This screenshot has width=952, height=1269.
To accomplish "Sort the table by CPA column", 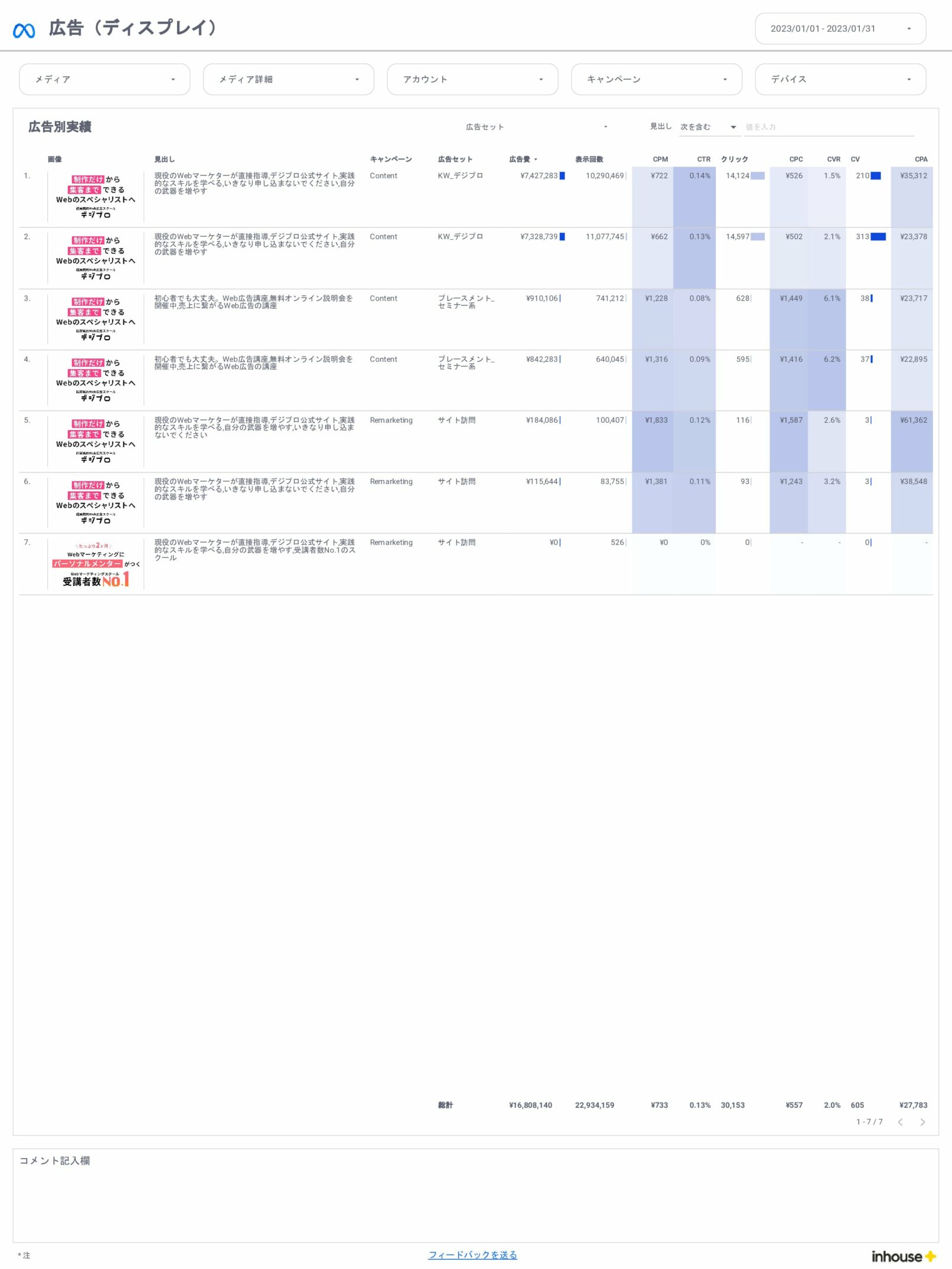I will tap(920, 159).
